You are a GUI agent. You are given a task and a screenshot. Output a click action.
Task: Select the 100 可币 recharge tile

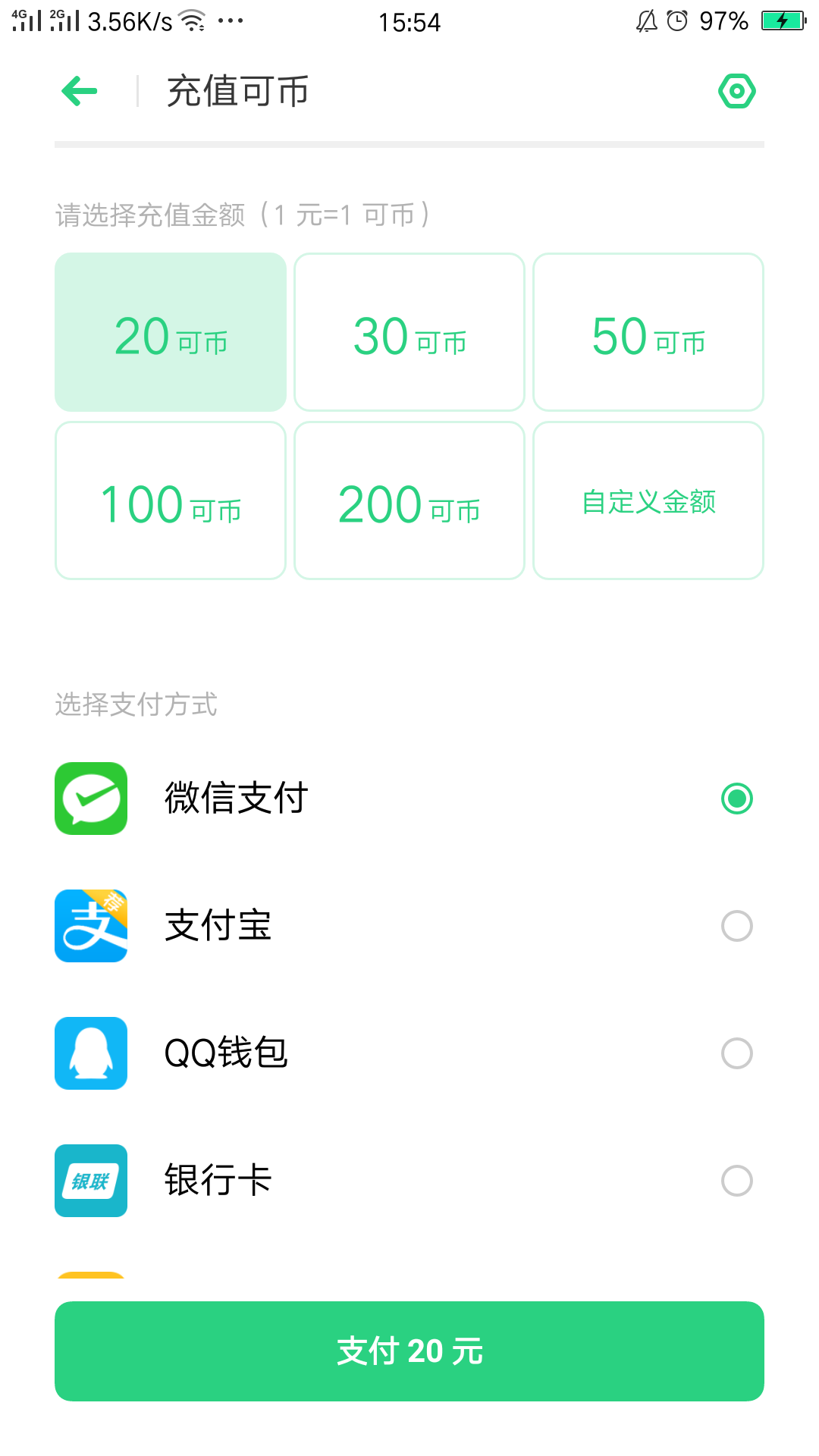point(170,500)
